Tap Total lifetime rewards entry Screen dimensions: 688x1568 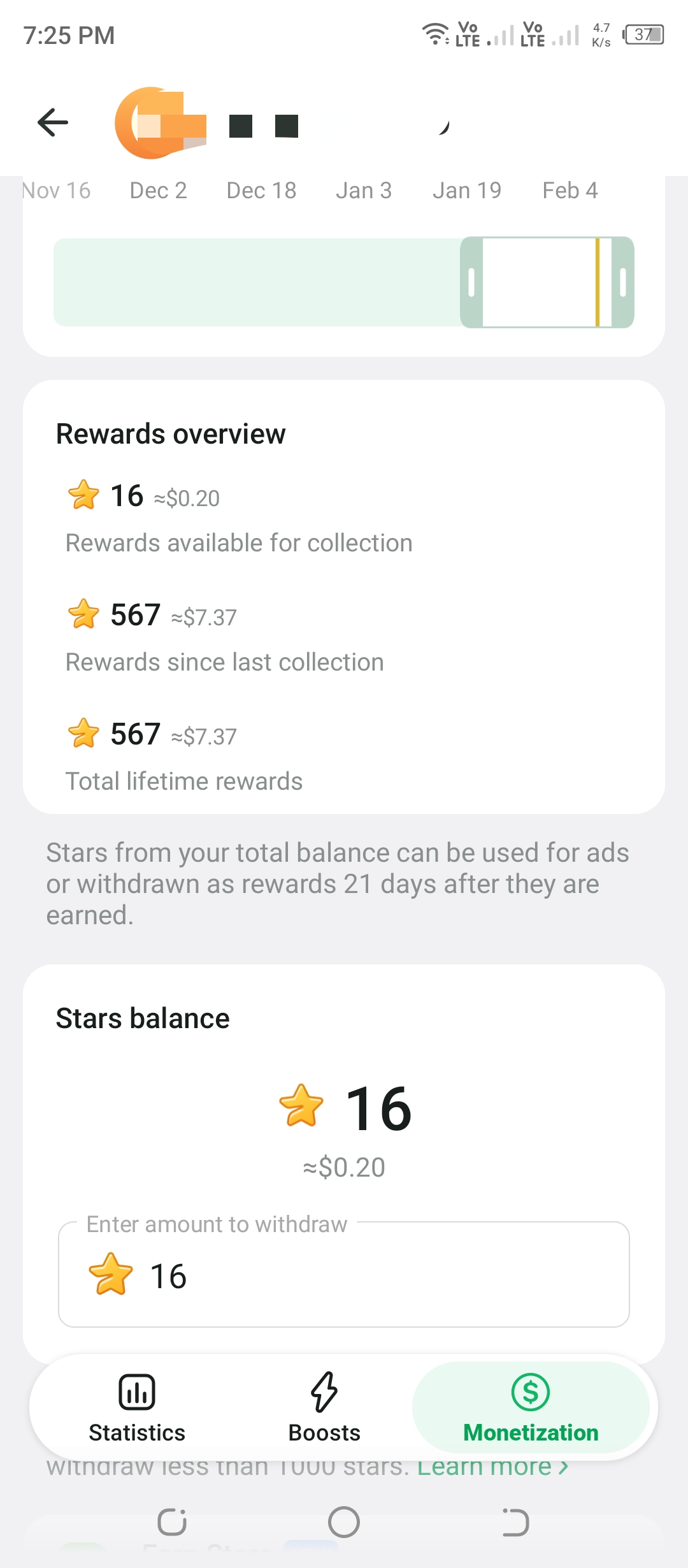point(184,781)
